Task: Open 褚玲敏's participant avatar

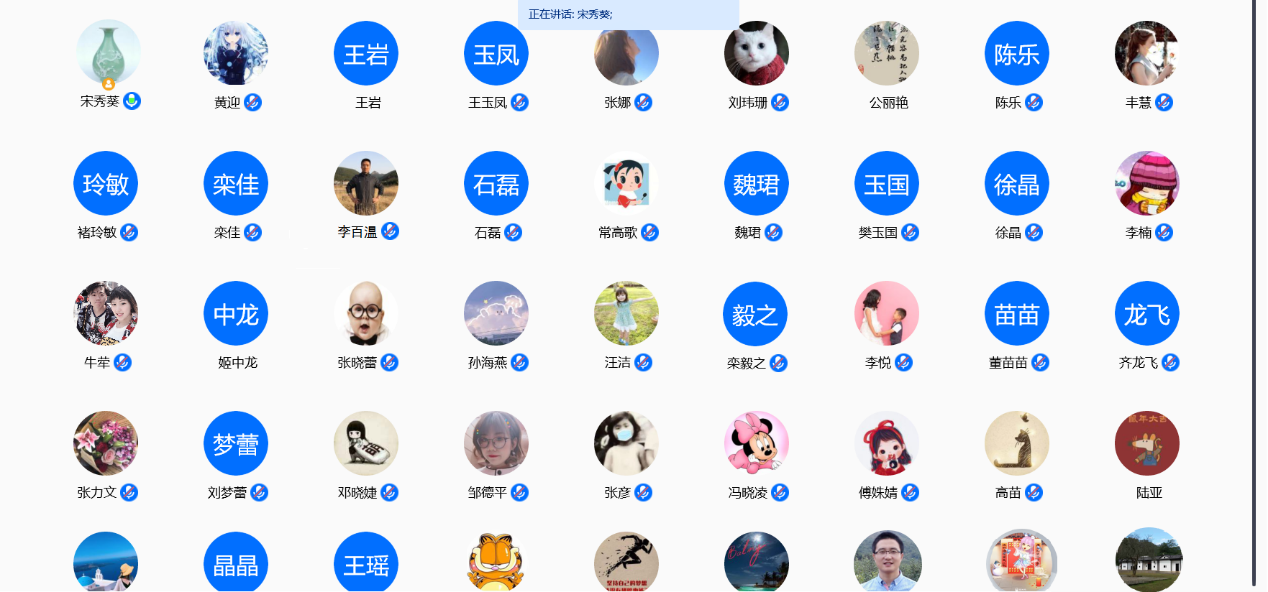Action: 106,183
